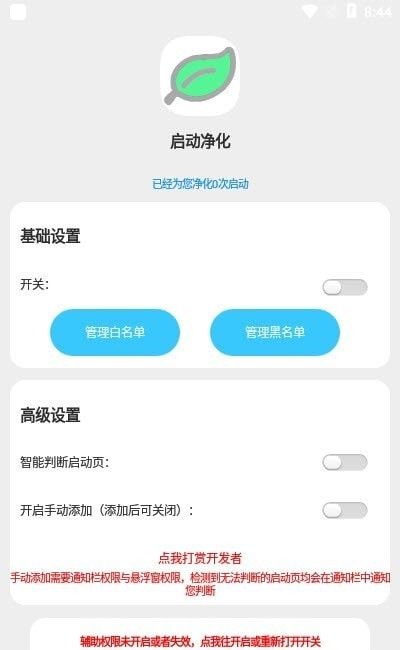400x650 pixels.
Task: Turn on the main 开关 switch
Action: [x=345, y=287]
